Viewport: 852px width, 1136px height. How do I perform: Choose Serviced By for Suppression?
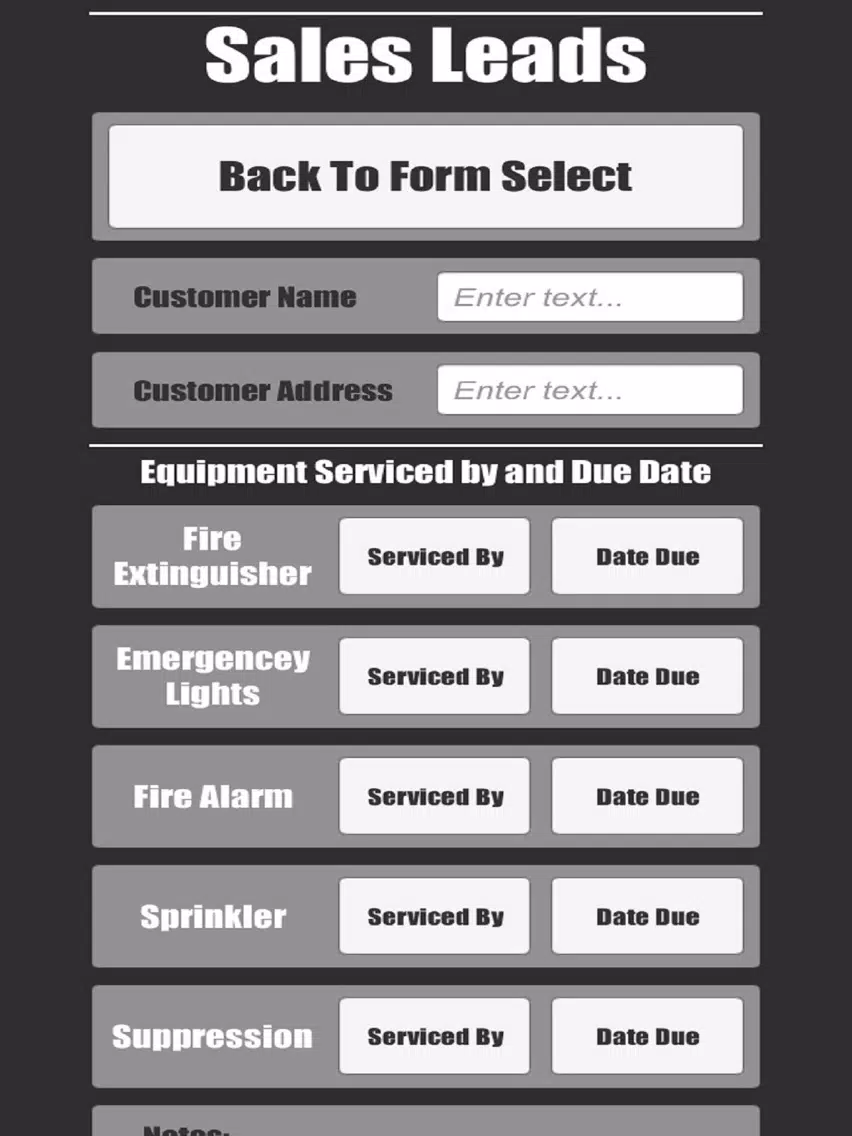point(434,1036)
